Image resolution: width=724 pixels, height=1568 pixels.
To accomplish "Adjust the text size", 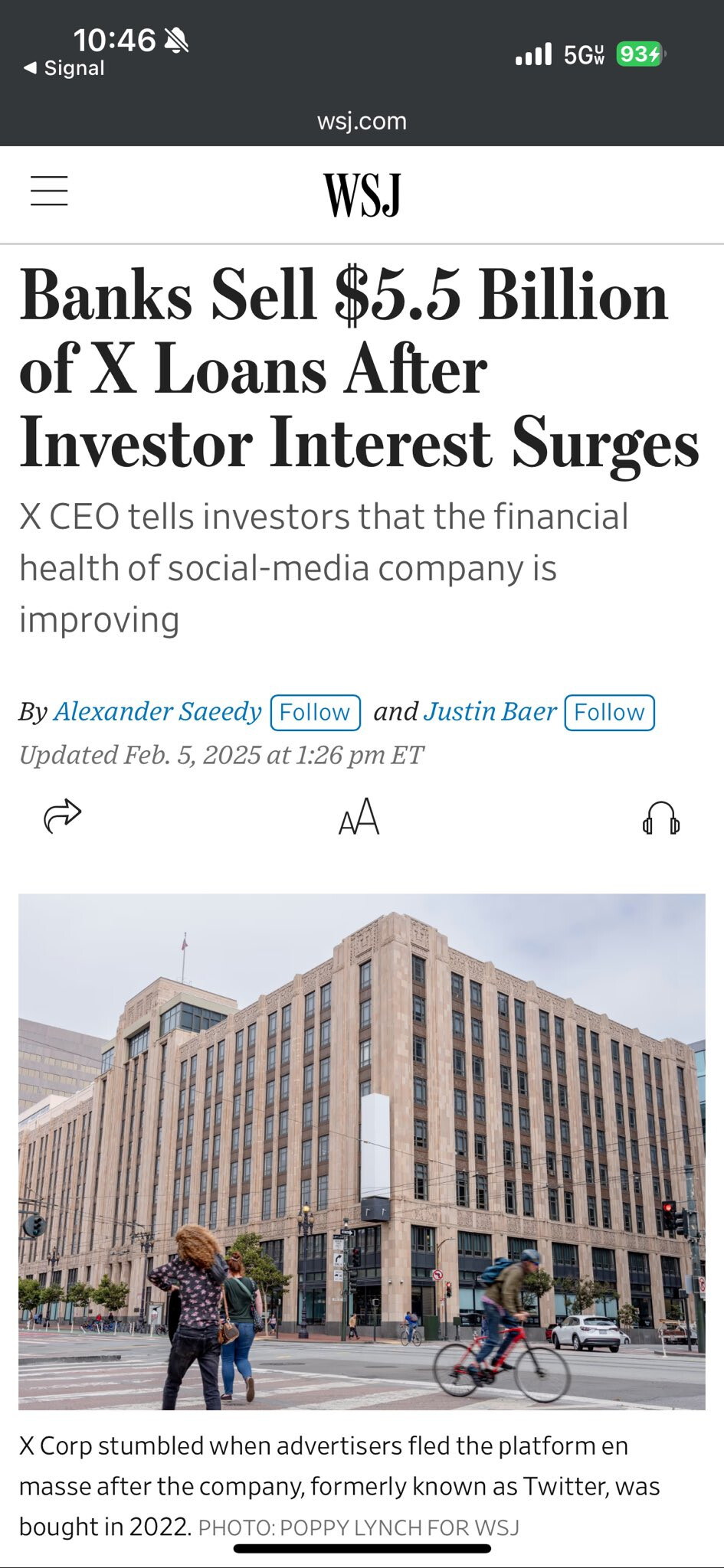I will tap(359, 816).
